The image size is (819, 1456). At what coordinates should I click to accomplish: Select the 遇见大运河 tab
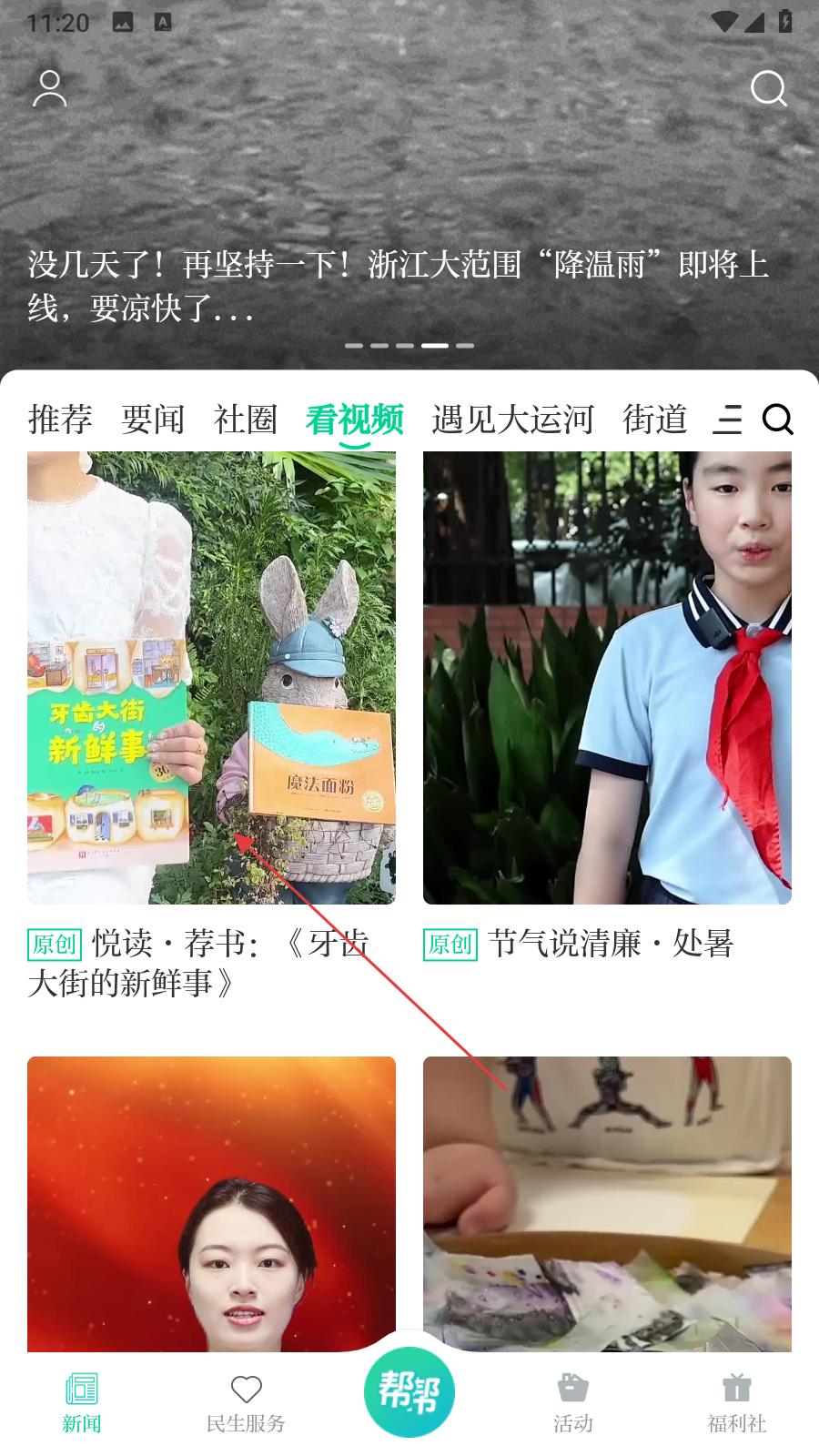tap(512, 420)
